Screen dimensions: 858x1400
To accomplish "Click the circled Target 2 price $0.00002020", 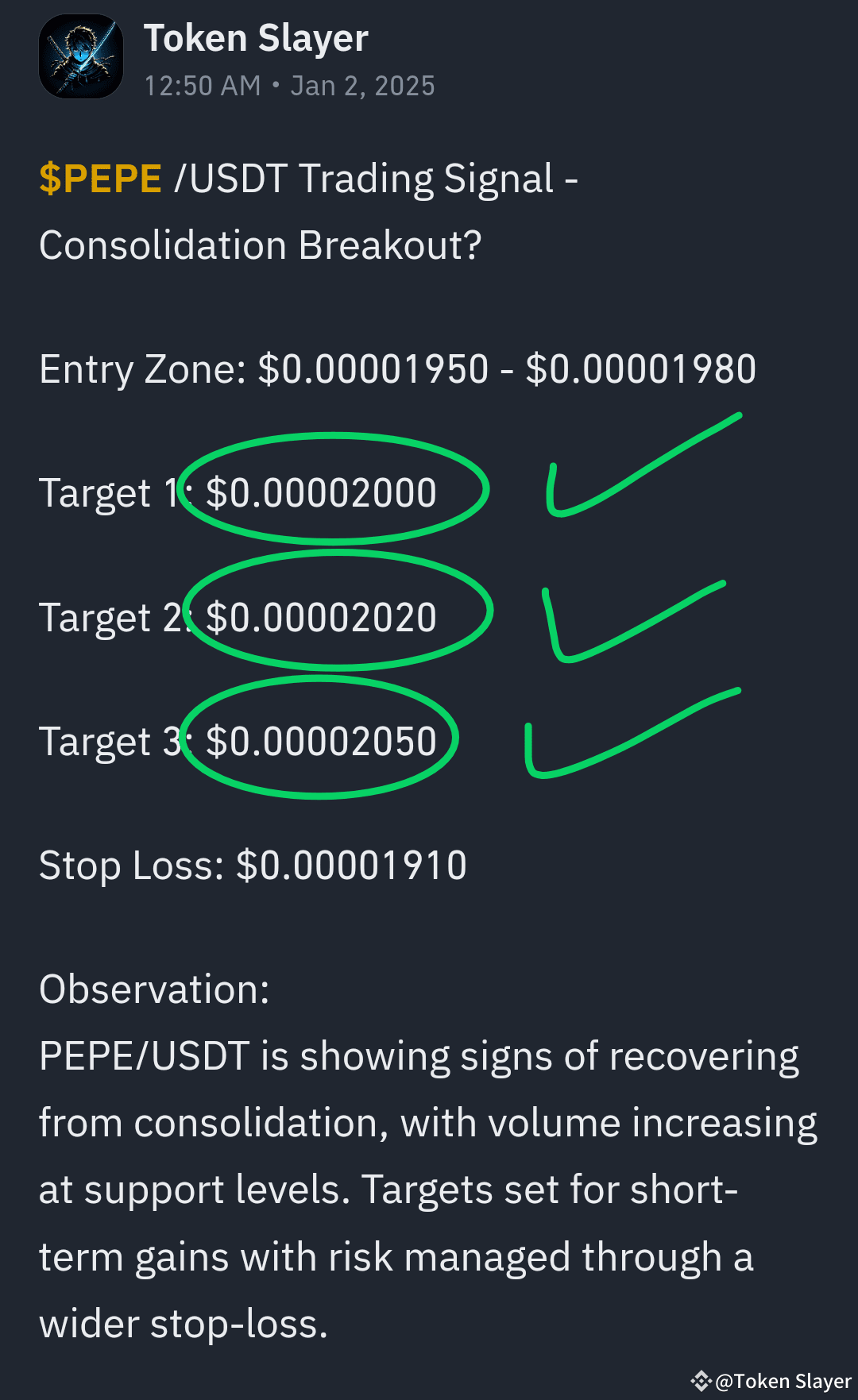I will point(322,615).
